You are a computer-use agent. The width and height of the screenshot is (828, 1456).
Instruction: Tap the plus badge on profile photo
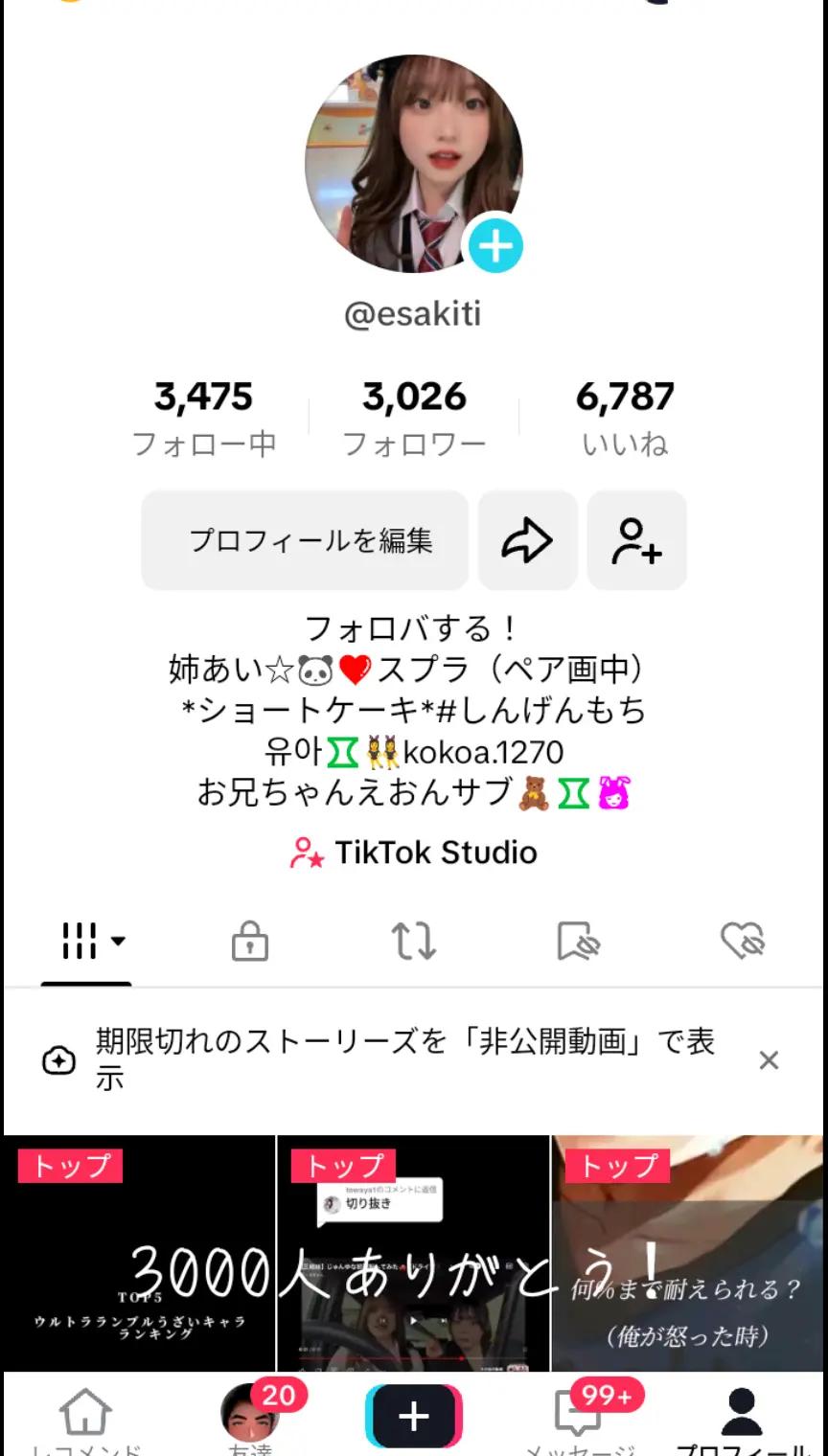[494, 245]
